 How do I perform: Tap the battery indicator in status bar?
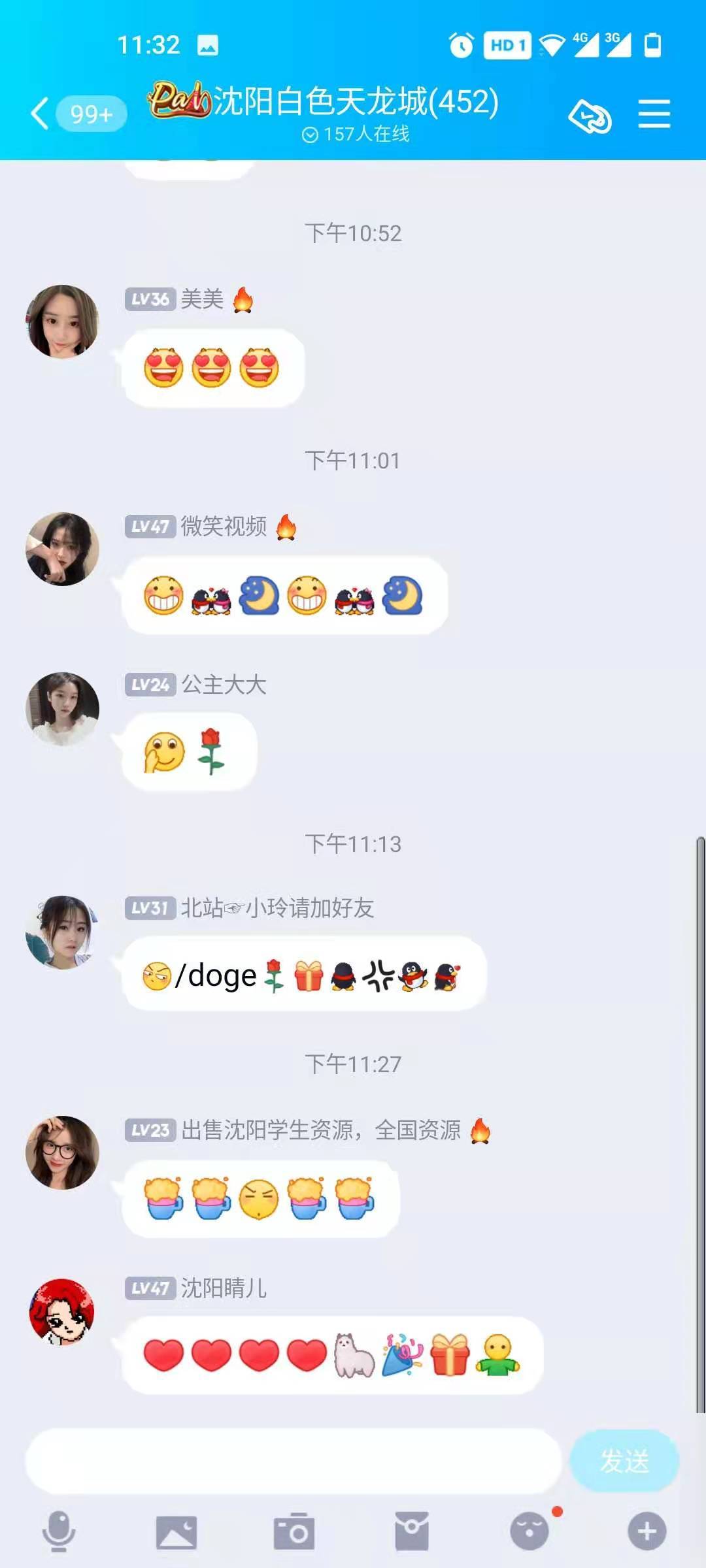pyautogui.click(x=652, y=46)
